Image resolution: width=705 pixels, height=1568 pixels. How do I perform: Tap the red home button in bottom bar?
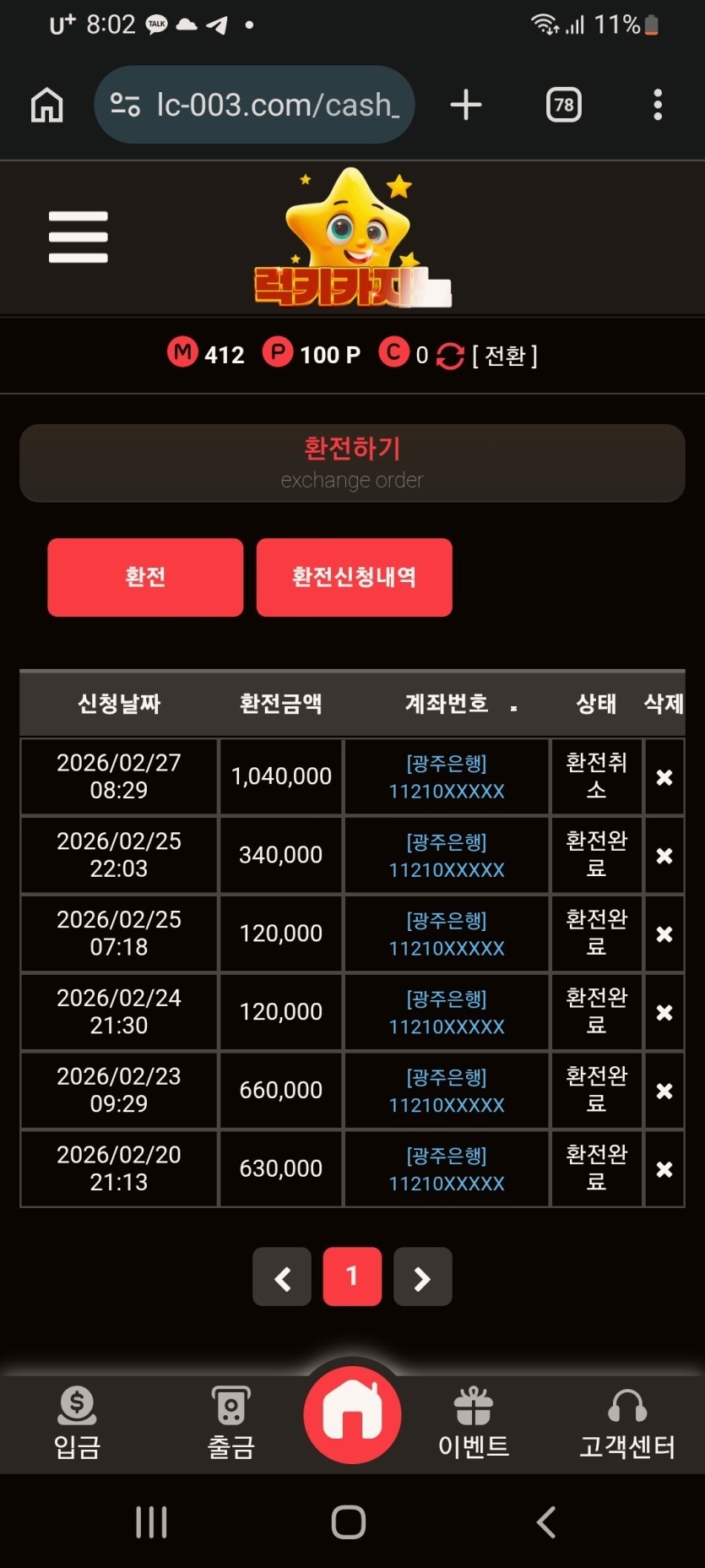352,1413
